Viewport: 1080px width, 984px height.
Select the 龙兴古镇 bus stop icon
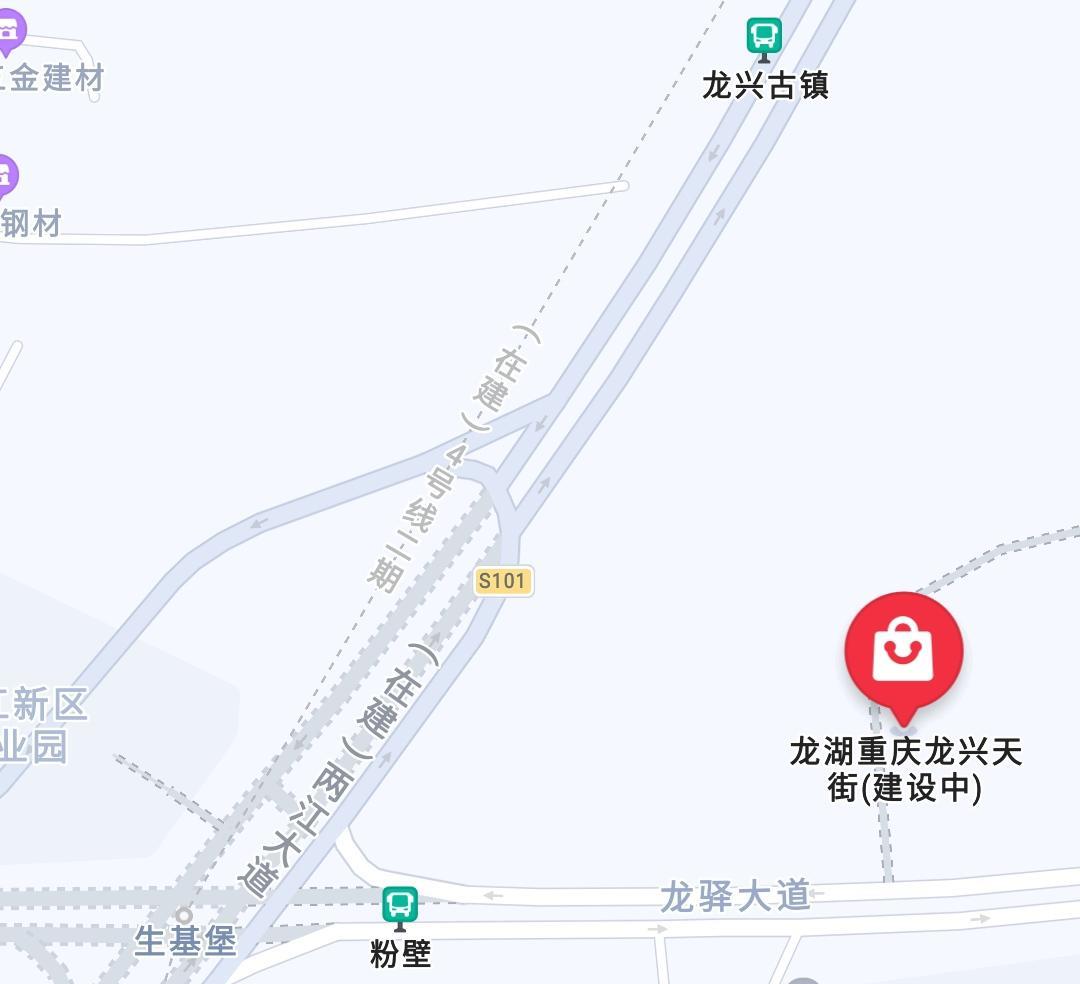point(764,37)
